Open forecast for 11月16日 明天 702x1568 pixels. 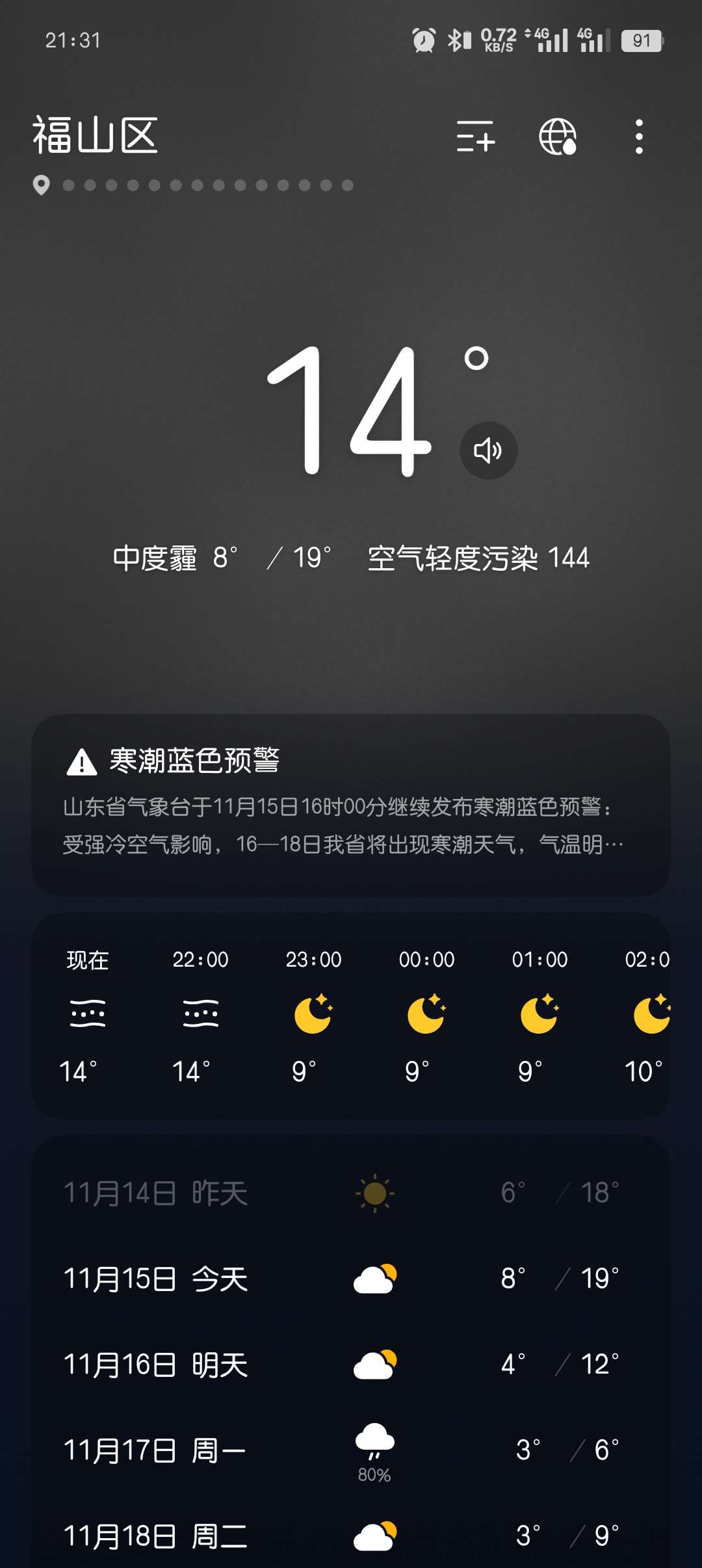351,1365
